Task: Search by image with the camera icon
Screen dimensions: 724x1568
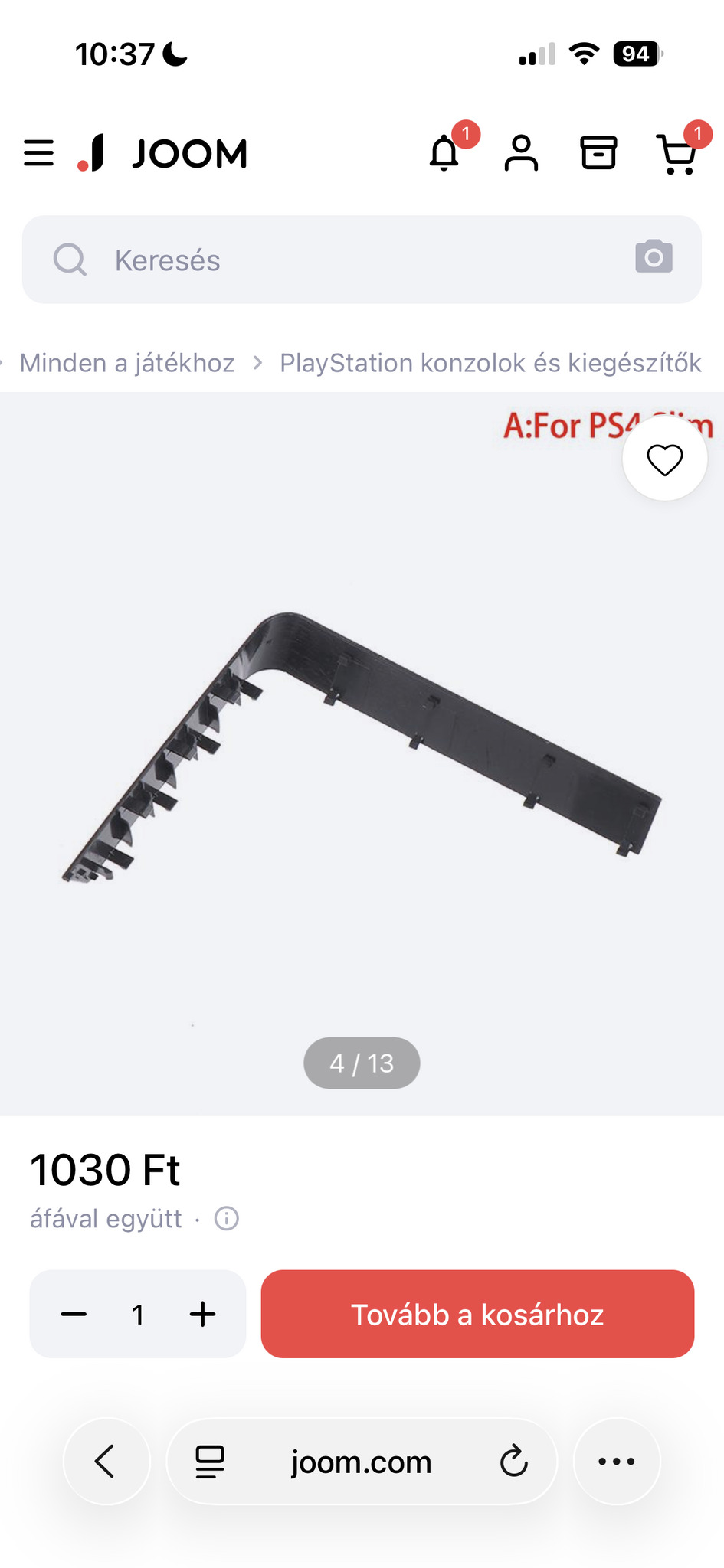Action: [x=654, y=257]
